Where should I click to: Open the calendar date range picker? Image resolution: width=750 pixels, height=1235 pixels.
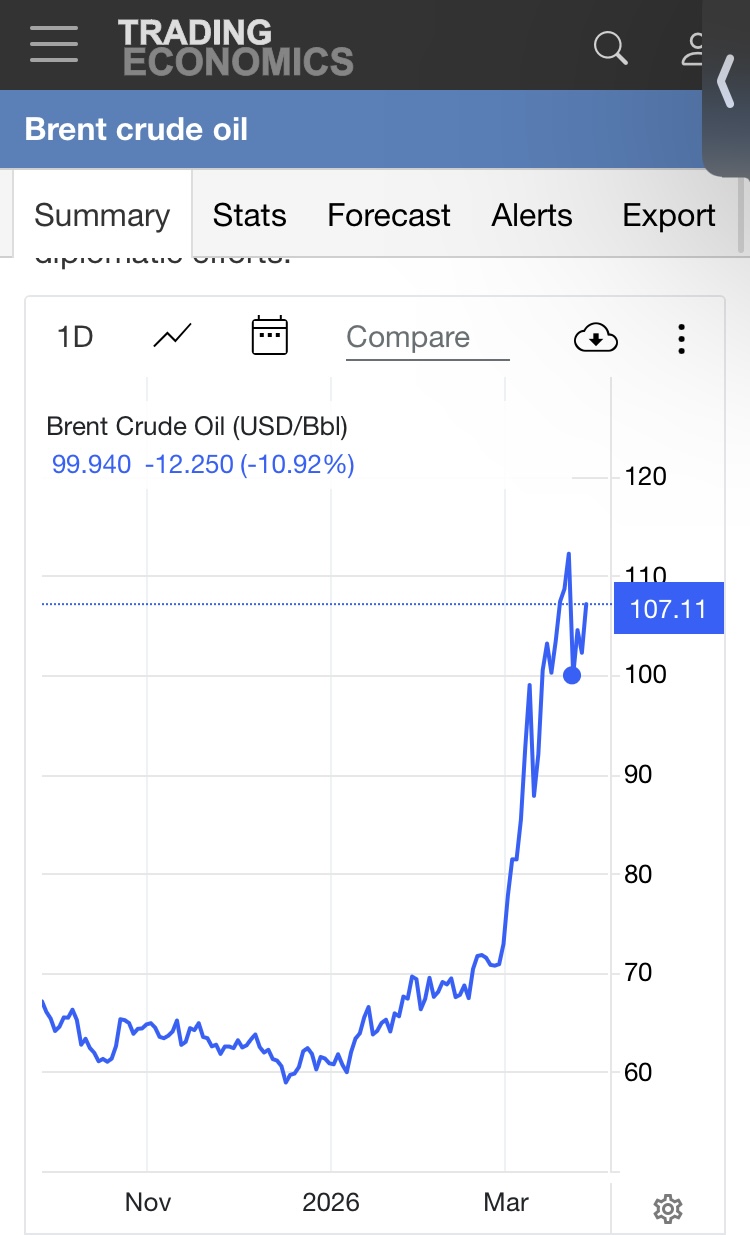269,336
